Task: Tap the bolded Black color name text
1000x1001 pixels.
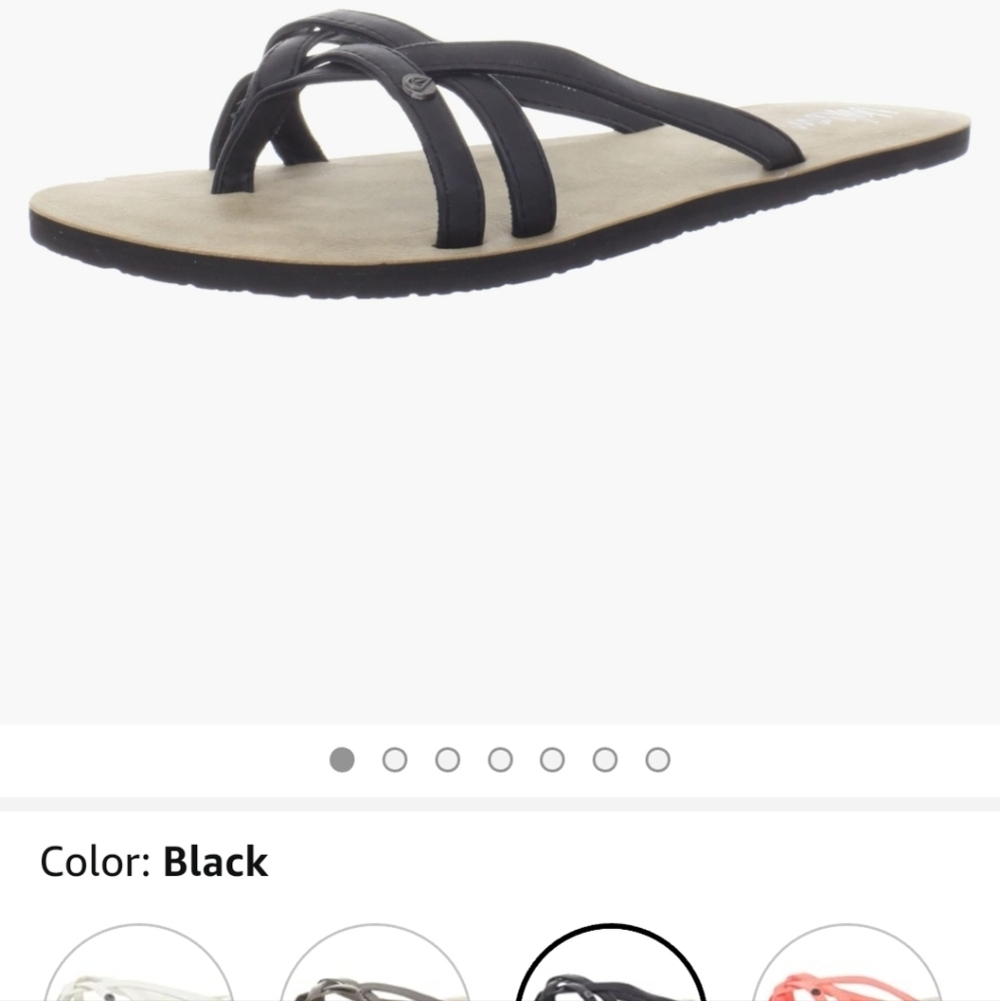Action: point(215,861)
